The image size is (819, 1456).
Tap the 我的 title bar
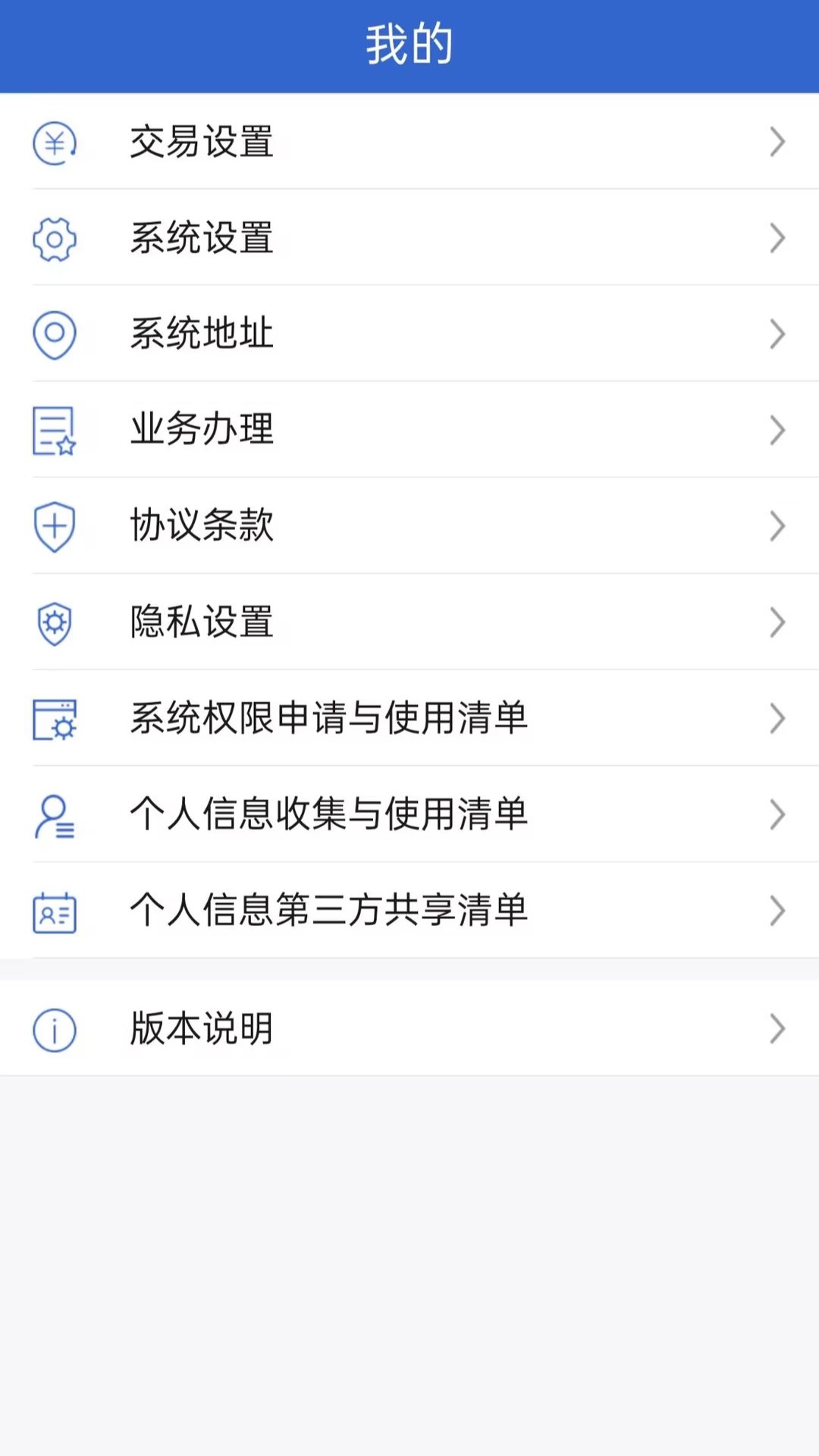pyautogui.click(x=409, y=43)
